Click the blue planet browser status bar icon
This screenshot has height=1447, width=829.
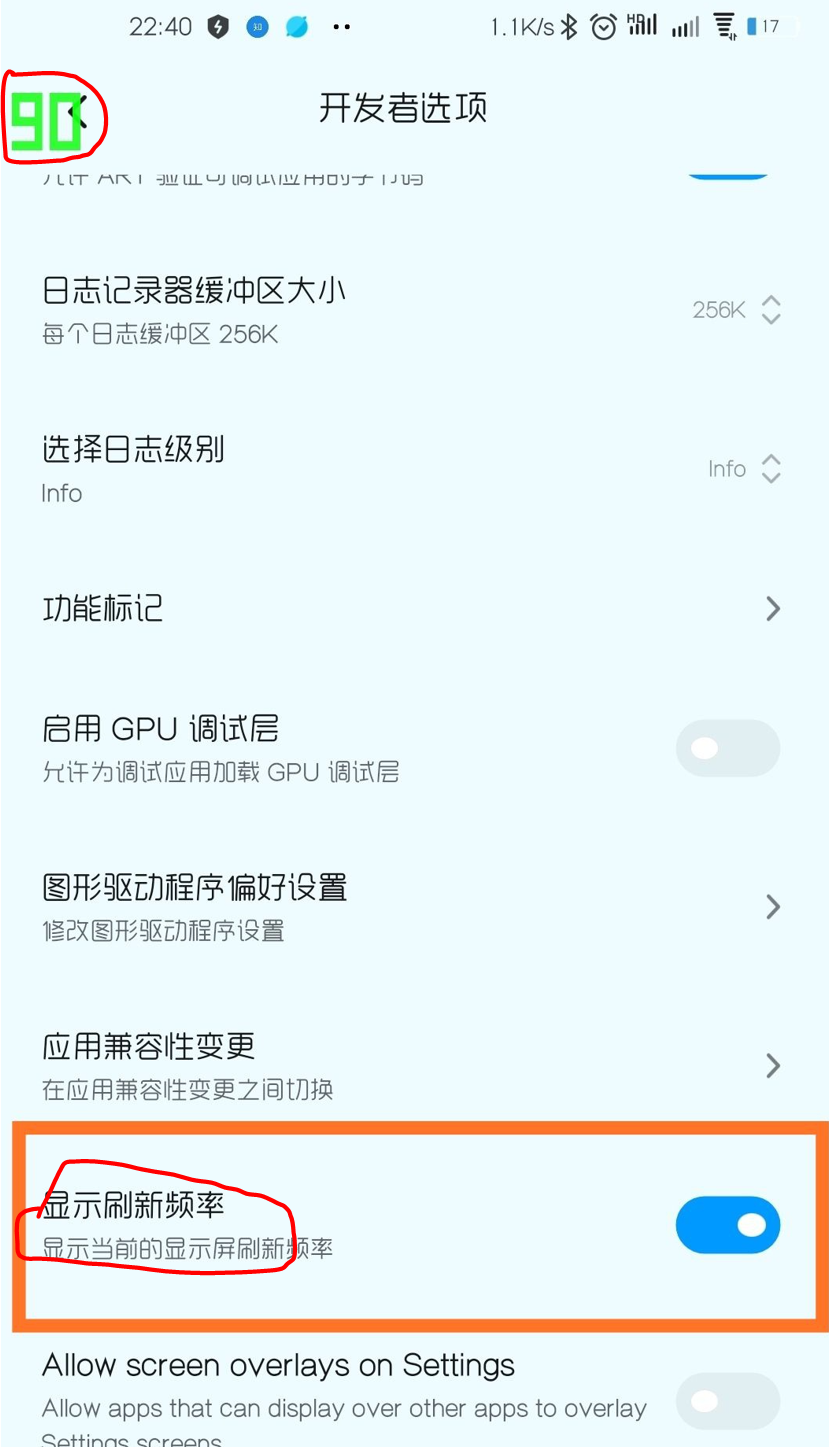pos(297,27)
